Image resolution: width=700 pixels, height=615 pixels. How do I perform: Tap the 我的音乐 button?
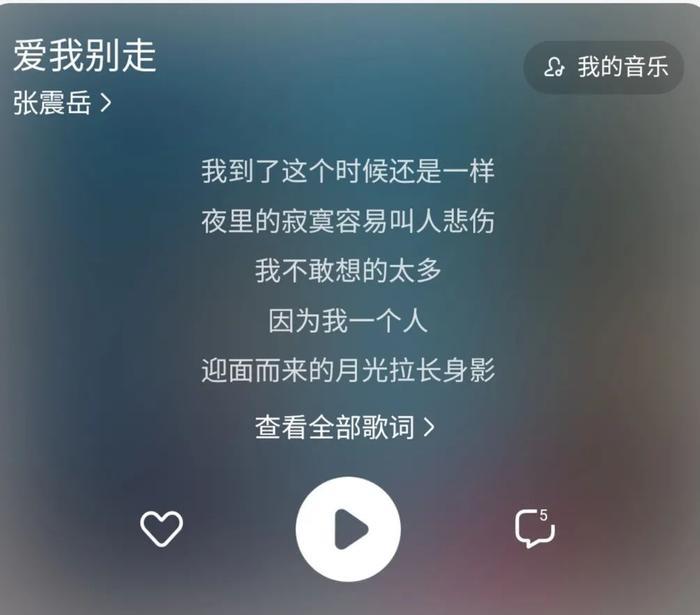pyautogui.click(x=604, y=68)
